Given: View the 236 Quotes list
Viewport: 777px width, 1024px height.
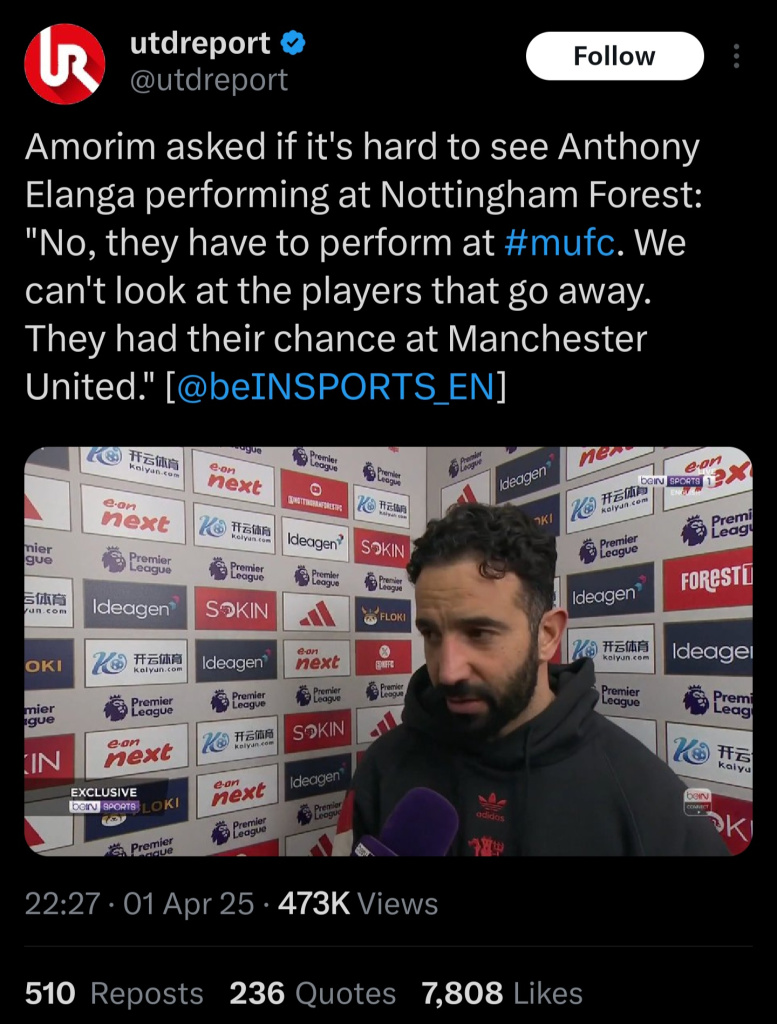Looking at the screenshot, I should 312,993.
